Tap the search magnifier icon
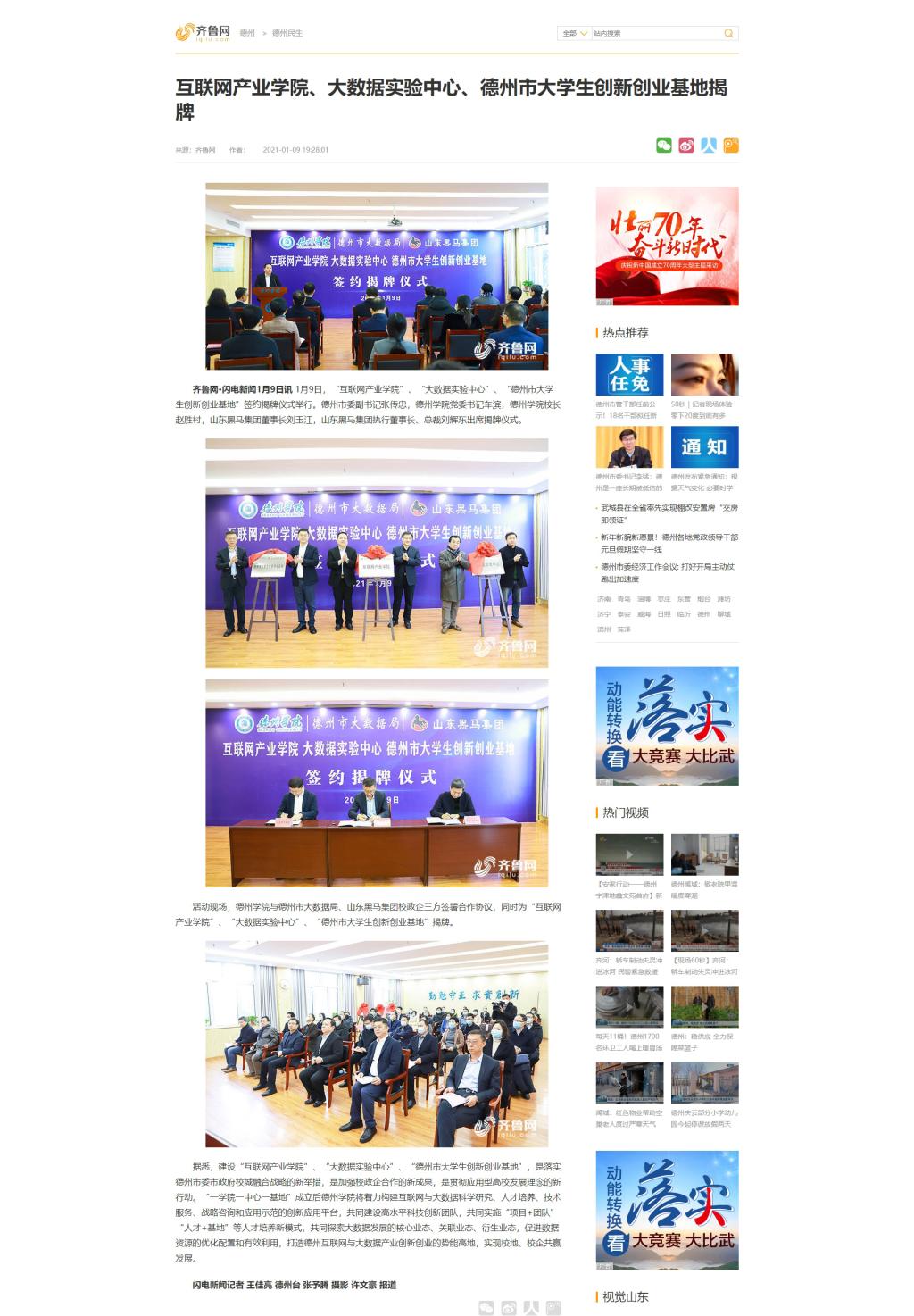Viewport: 914px width, 1316px height. (x=728, y=33)
